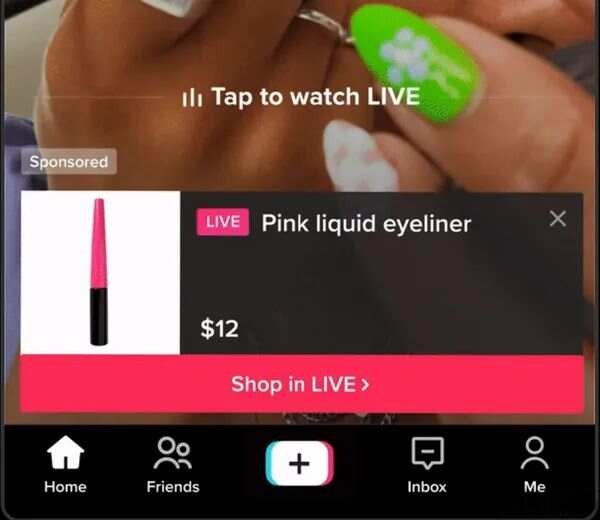Open the Inbox tab
Screen dimensions: 600x520
(427, 466)
